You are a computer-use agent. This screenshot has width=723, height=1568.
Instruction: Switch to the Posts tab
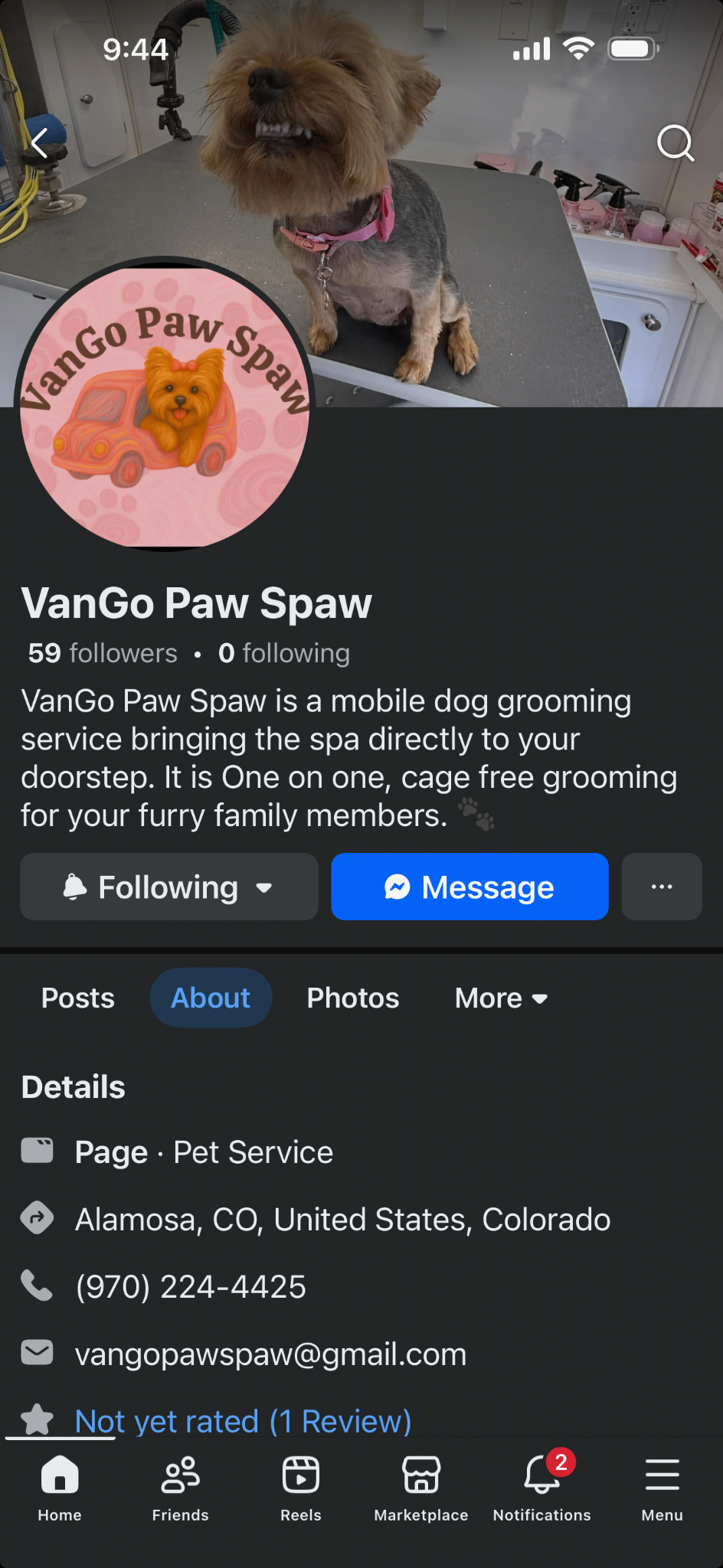[x=78, y=998]
